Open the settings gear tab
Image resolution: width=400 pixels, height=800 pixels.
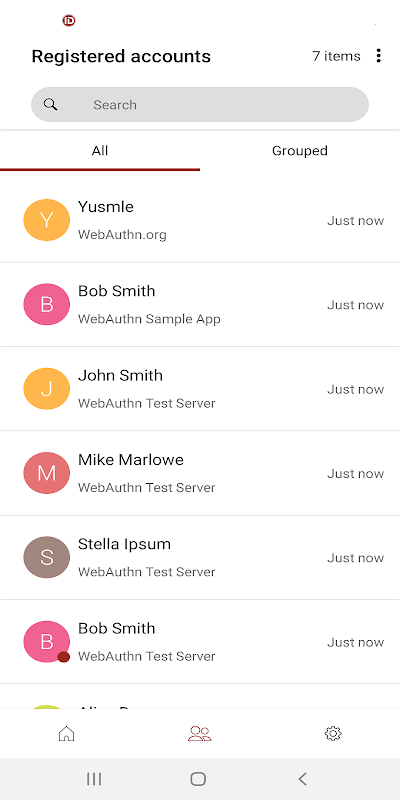tap(333, 734)
